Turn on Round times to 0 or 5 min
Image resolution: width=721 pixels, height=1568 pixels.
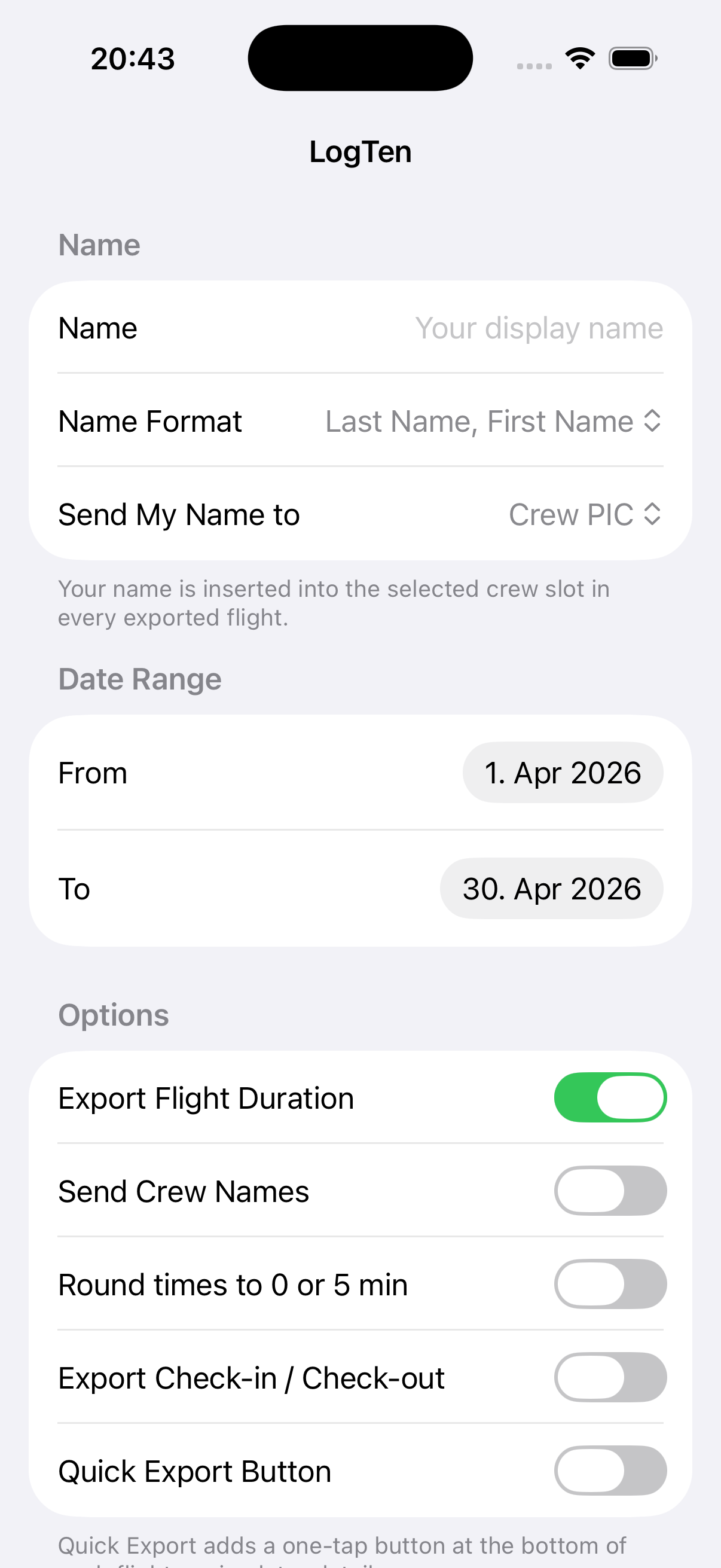pos(610,1285)
